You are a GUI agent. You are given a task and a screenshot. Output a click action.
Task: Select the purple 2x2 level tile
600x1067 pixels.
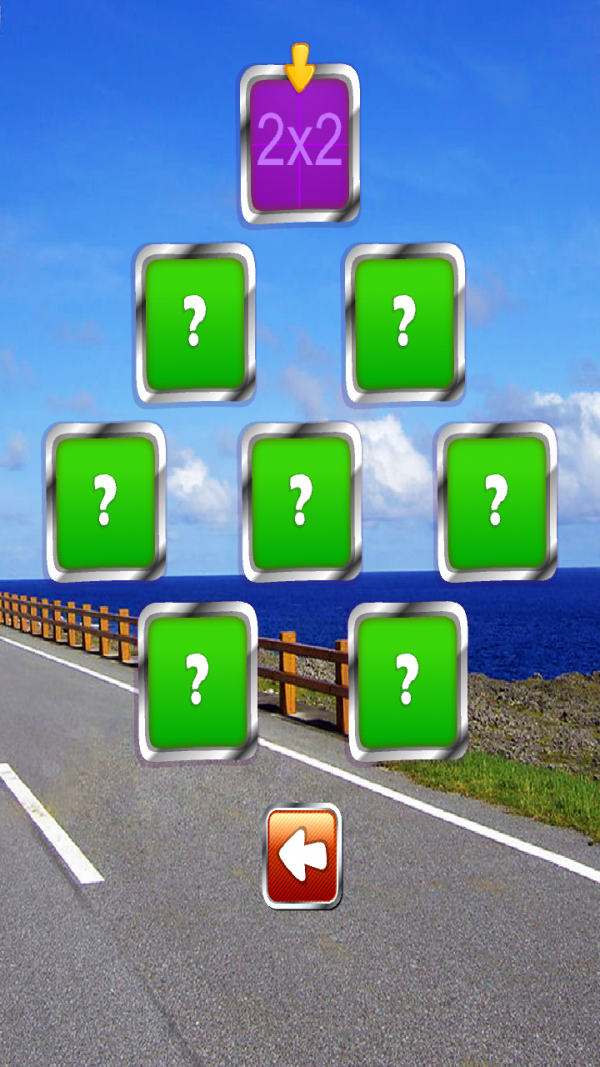coord(300,145)
